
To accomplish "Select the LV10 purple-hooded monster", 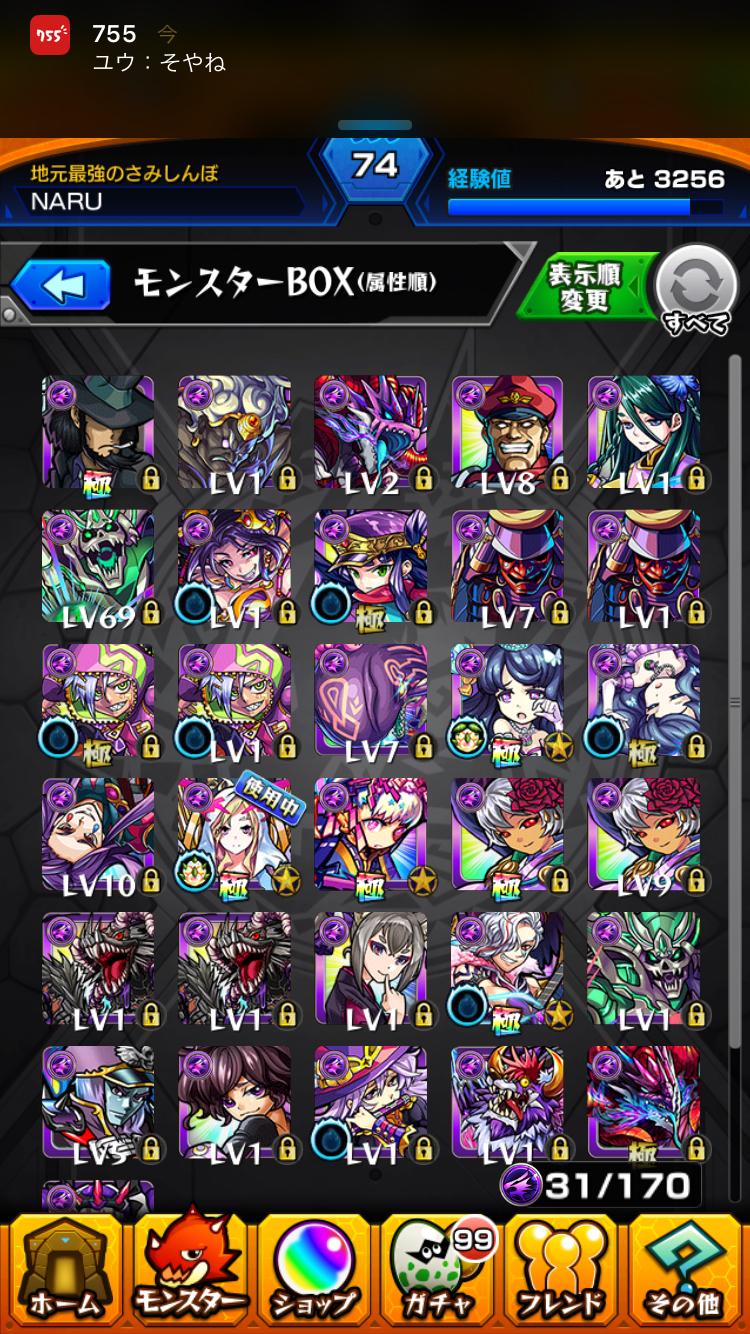I will pos(98,834).
